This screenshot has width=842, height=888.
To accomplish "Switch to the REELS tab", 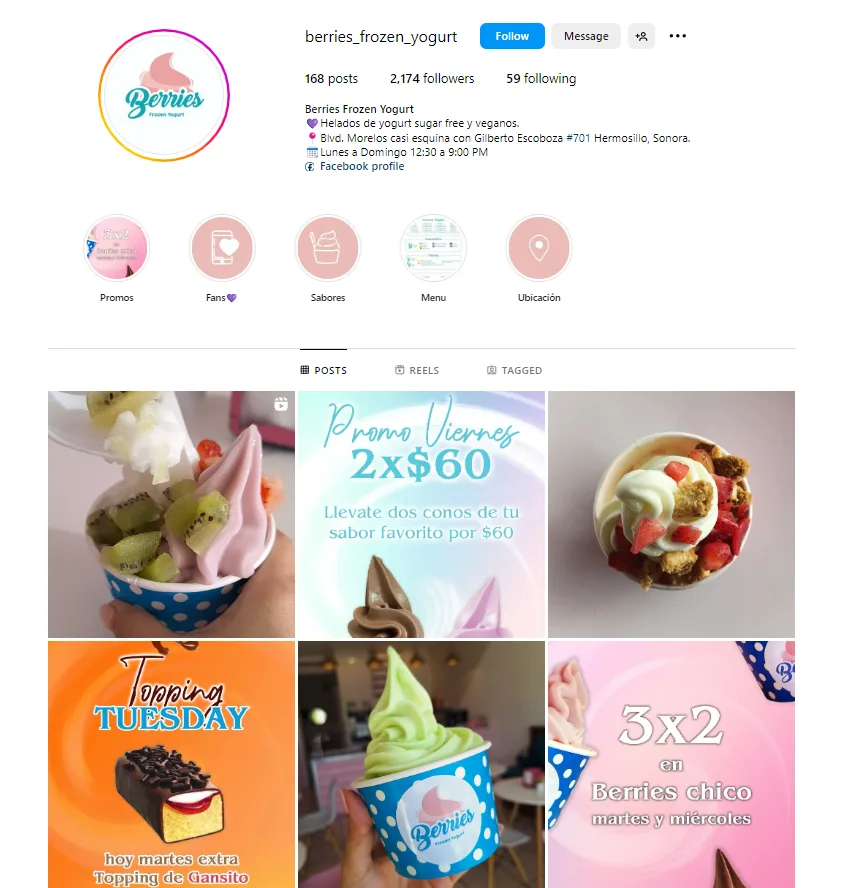I will coord(417,370).
